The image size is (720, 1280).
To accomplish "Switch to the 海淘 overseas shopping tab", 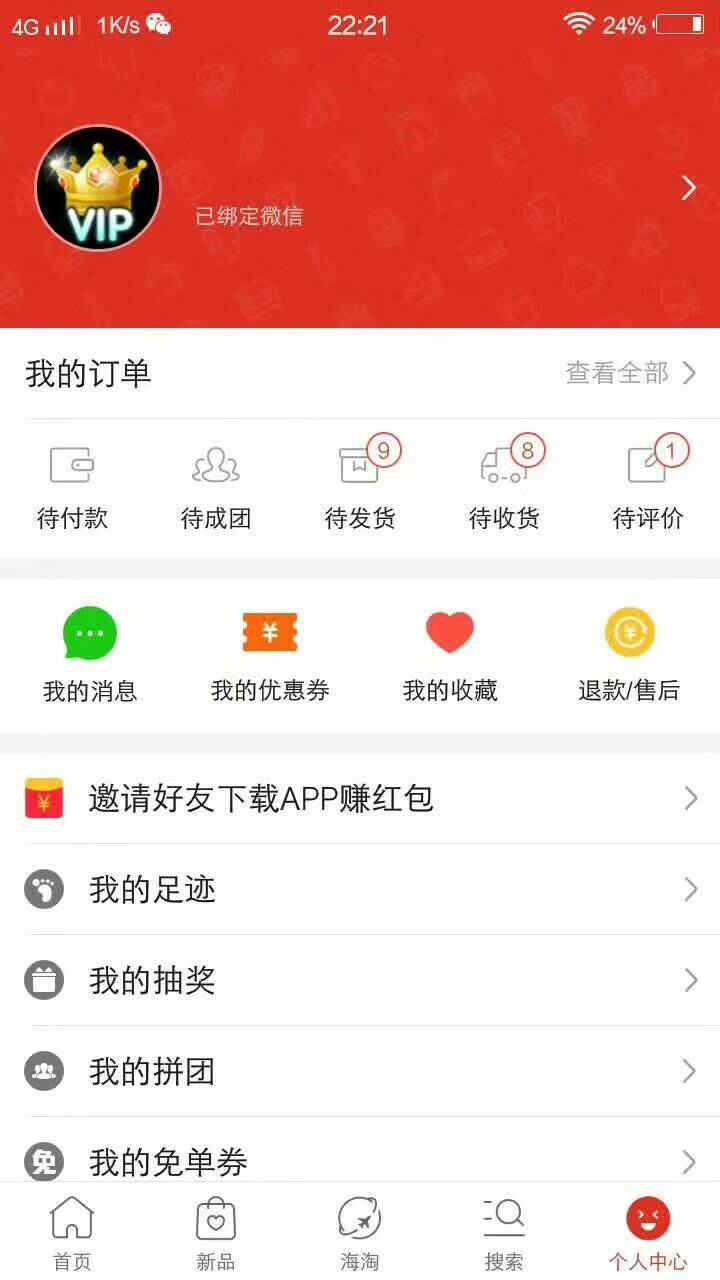I will coord(360,1233).
